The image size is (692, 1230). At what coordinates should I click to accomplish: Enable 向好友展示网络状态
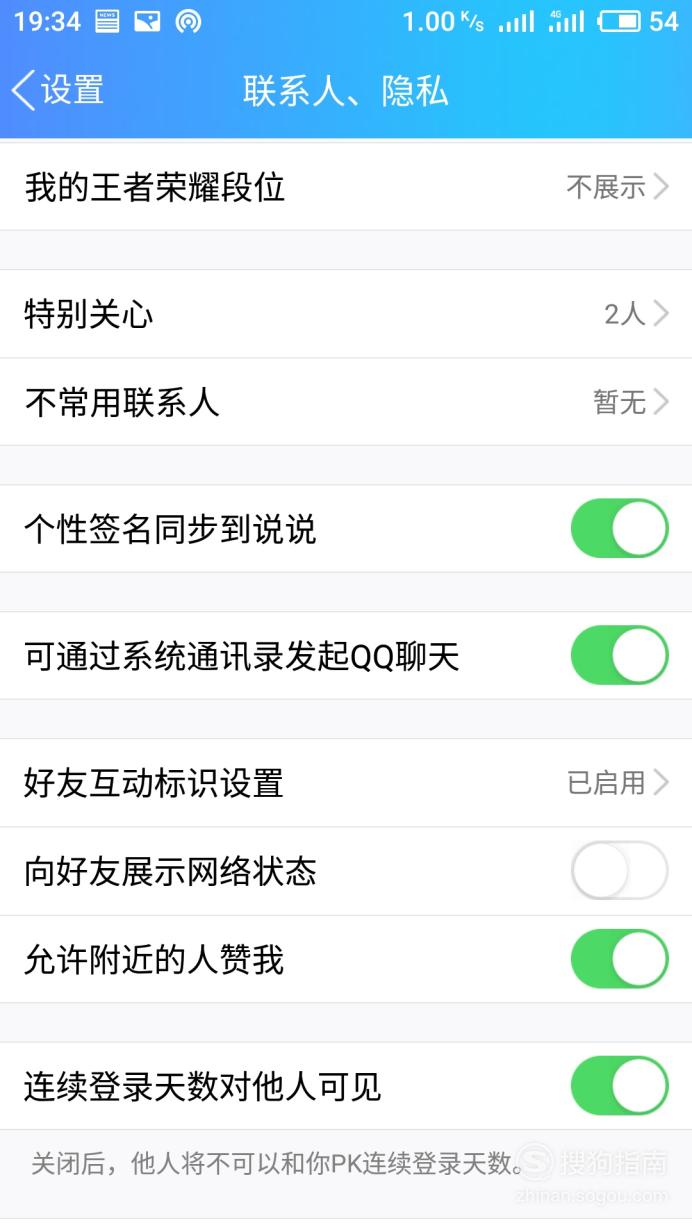tap(619, 871)
